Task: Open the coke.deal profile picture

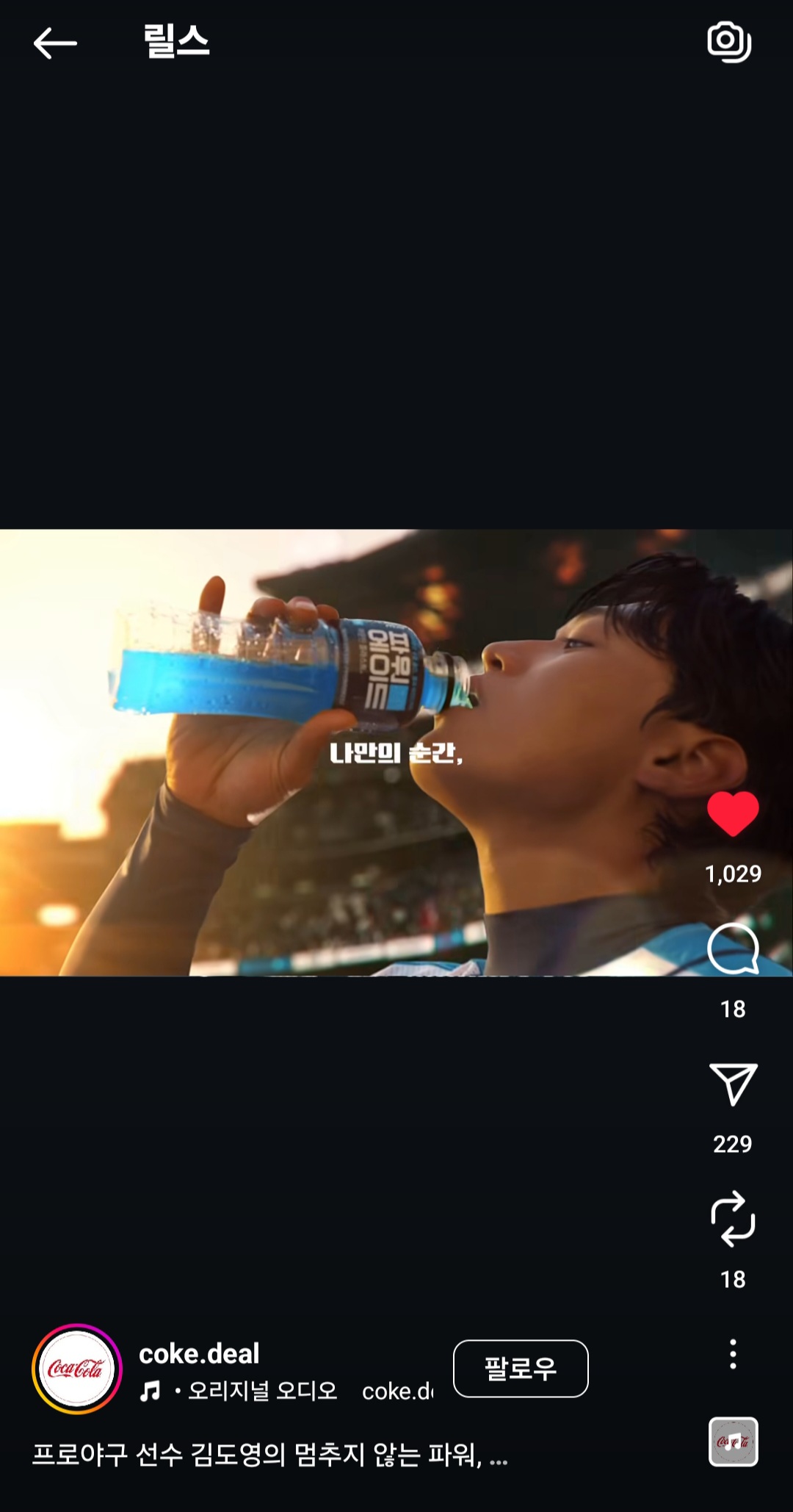Action: (x=76, y=1369)
